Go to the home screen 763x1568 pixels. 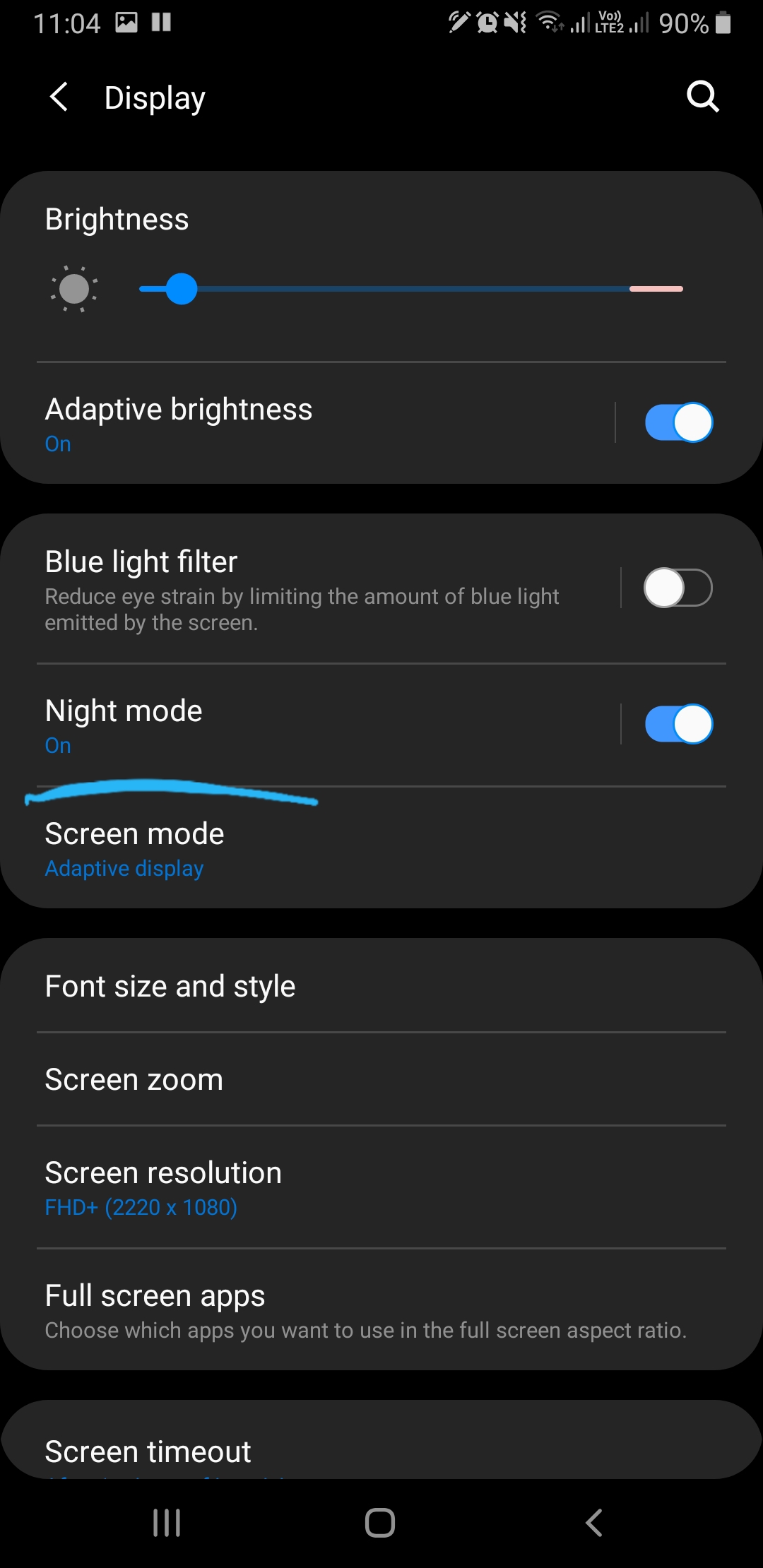tap(380, 1523)
